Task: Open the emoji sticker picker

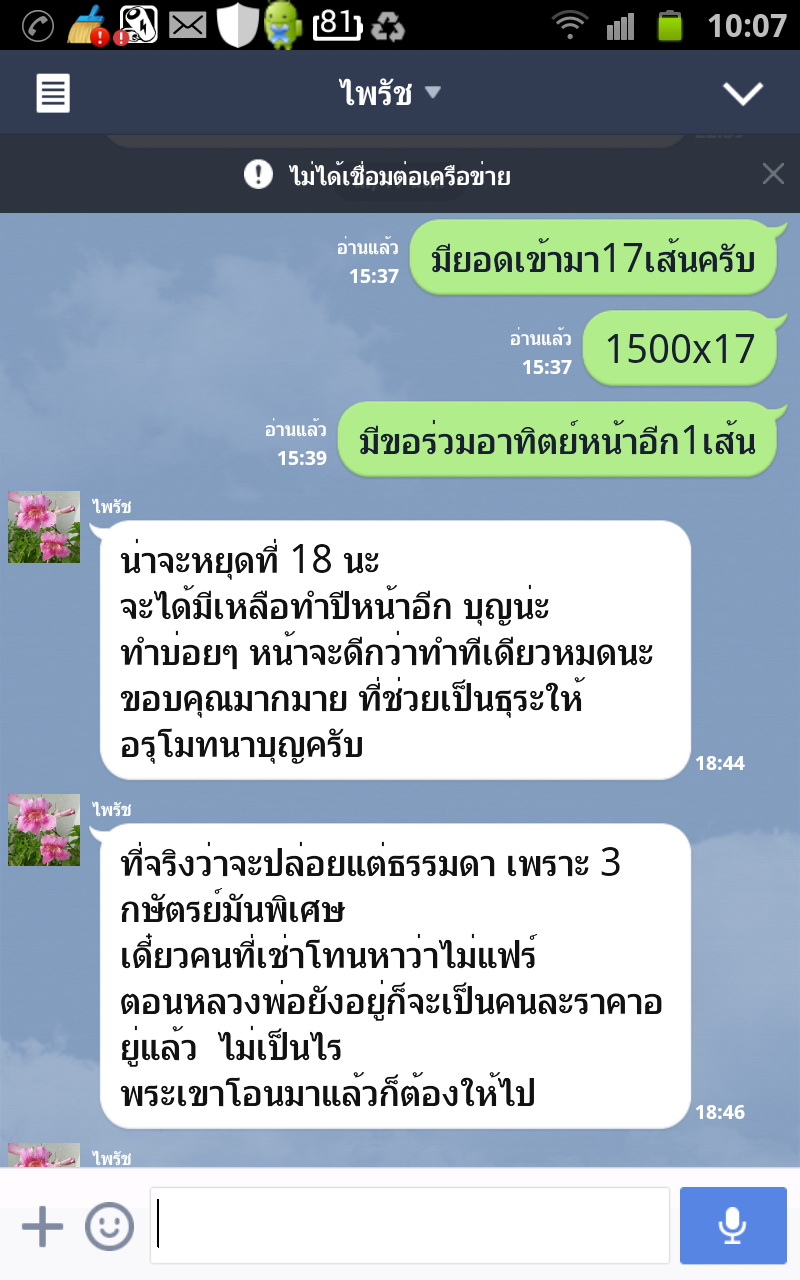Action: 109,1226
